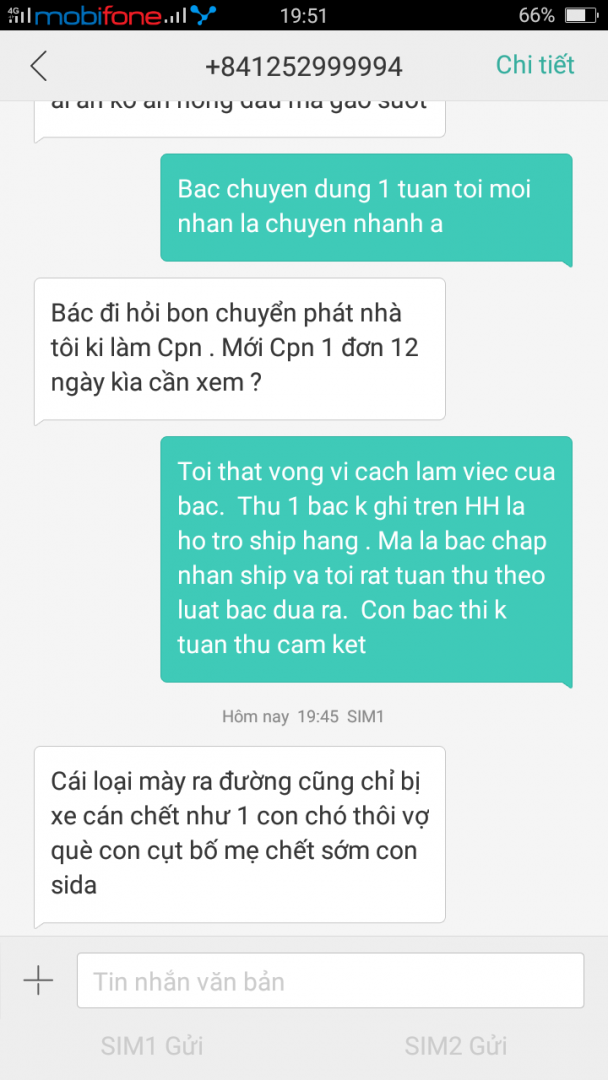Send message via SIM2 Gửi

456,1046
